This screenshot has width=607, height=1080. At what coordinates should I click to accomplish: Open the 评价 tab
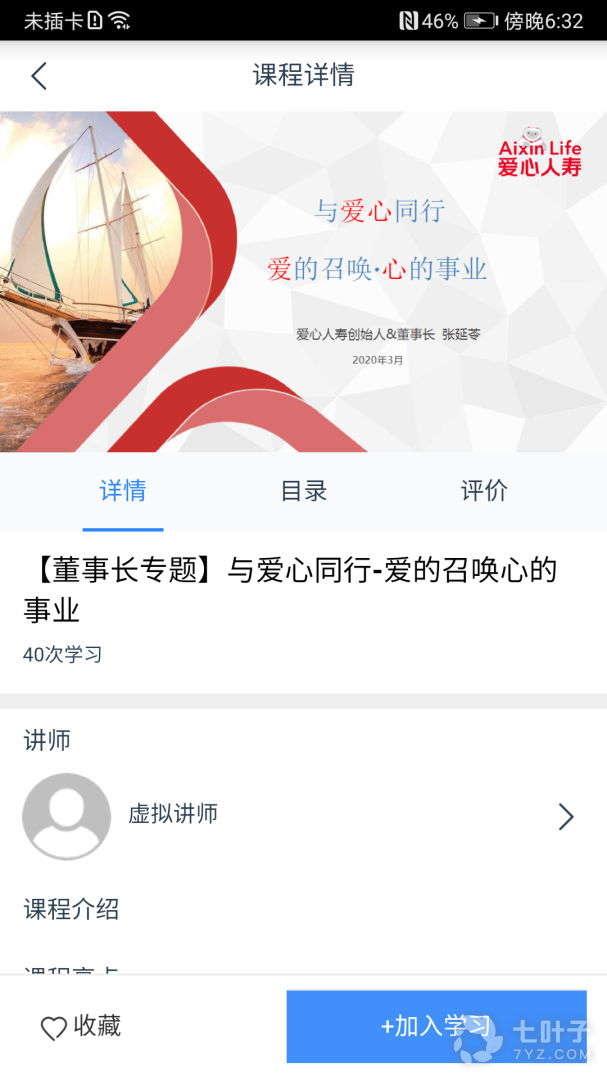[x=484, y=491]
